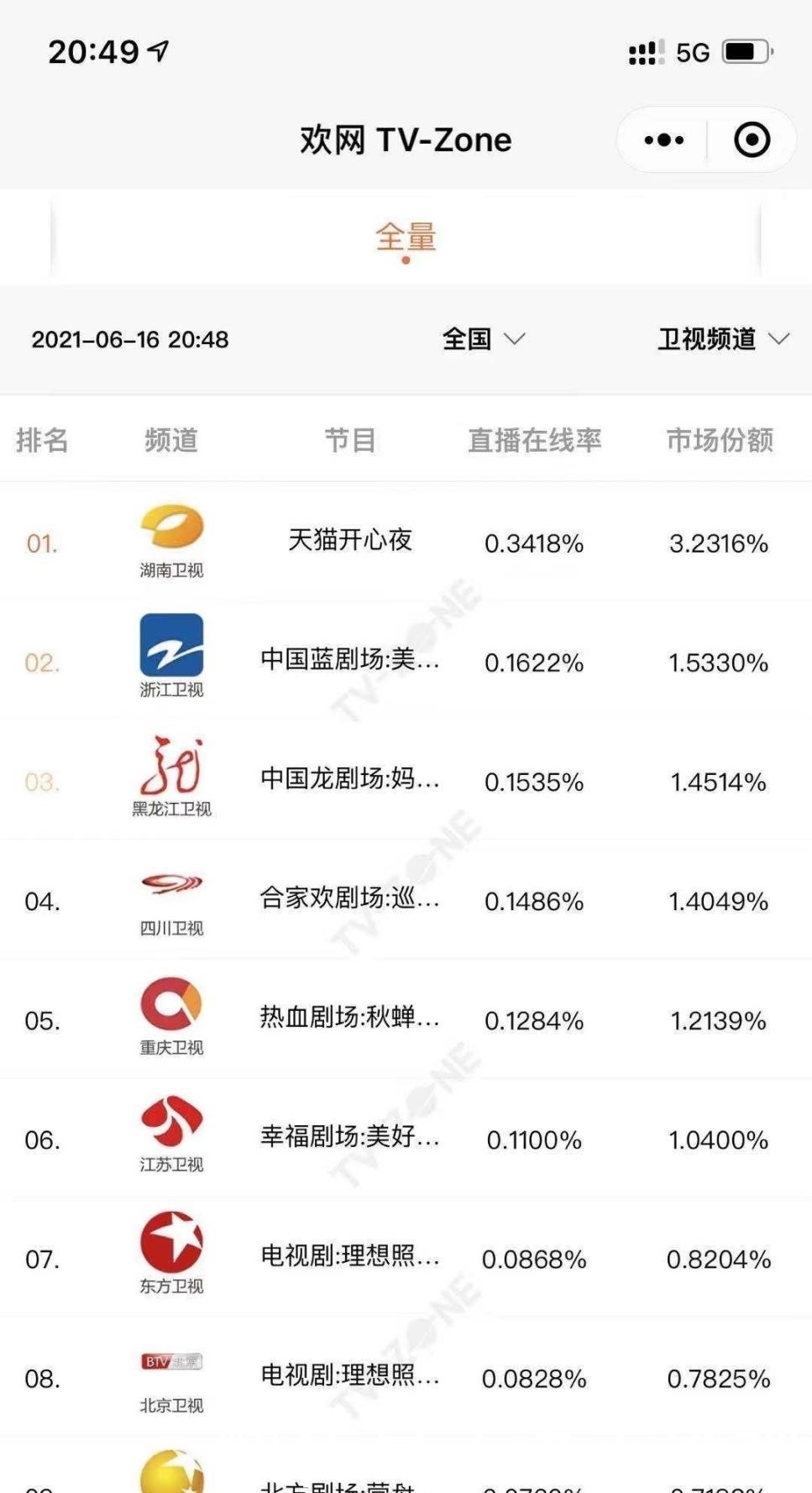The image size is (812, 1493).
Task: Select the 湖南卫视 channel logo
Action: point(172,529)
